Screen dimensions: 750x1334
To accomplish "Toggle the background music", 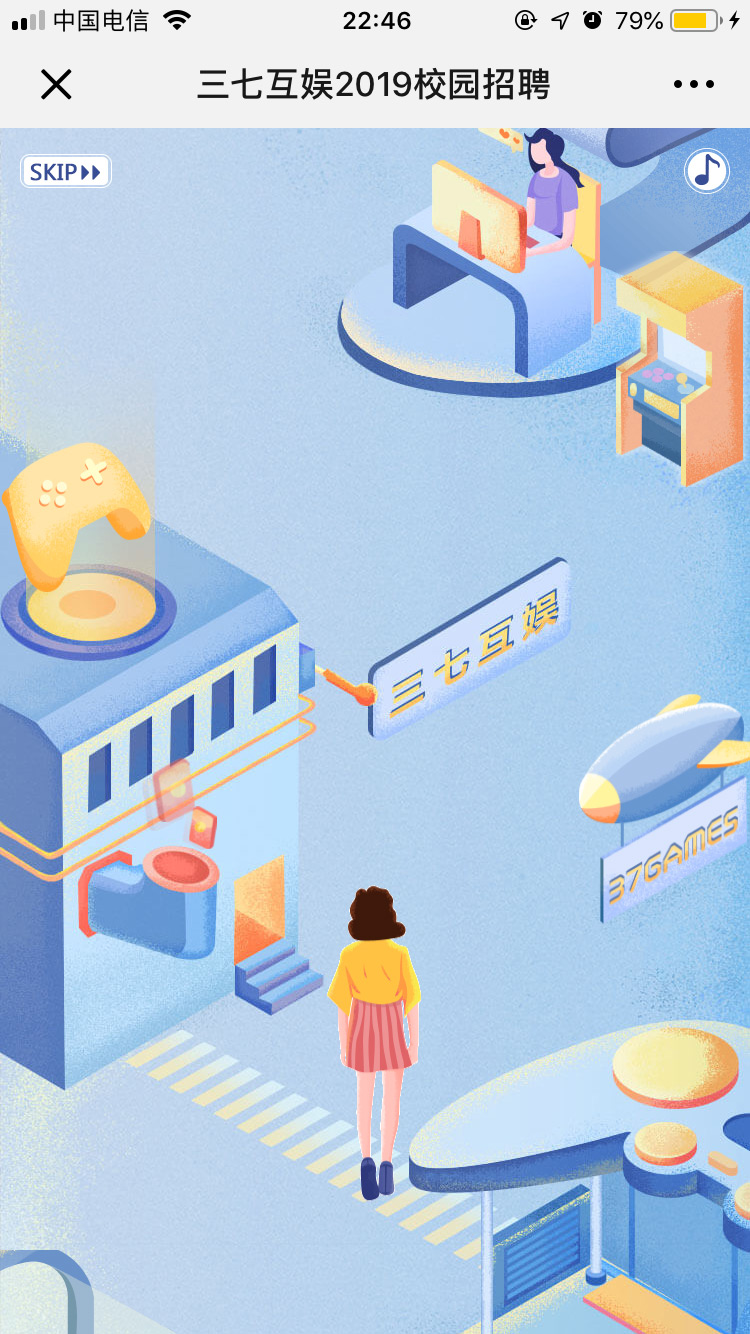I will point(707,171).
